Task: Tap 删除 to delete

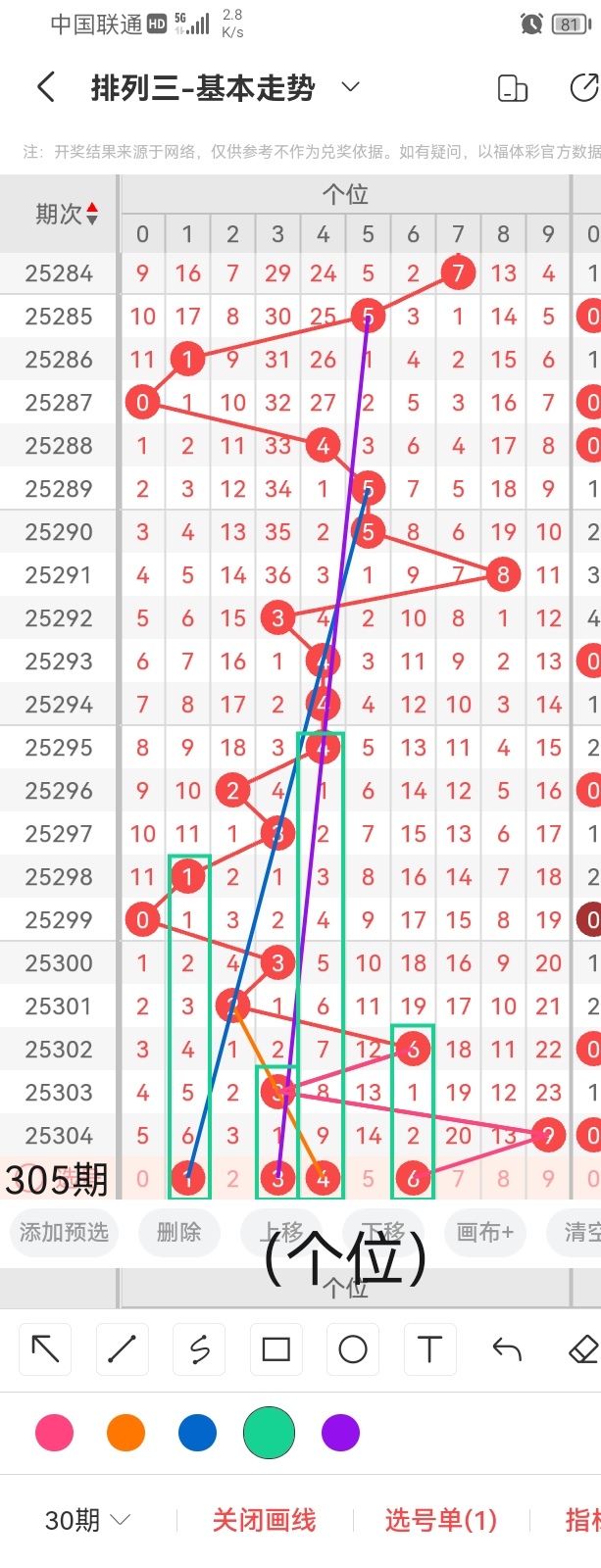Action: pyautogui.click(x=178, y=1232)
